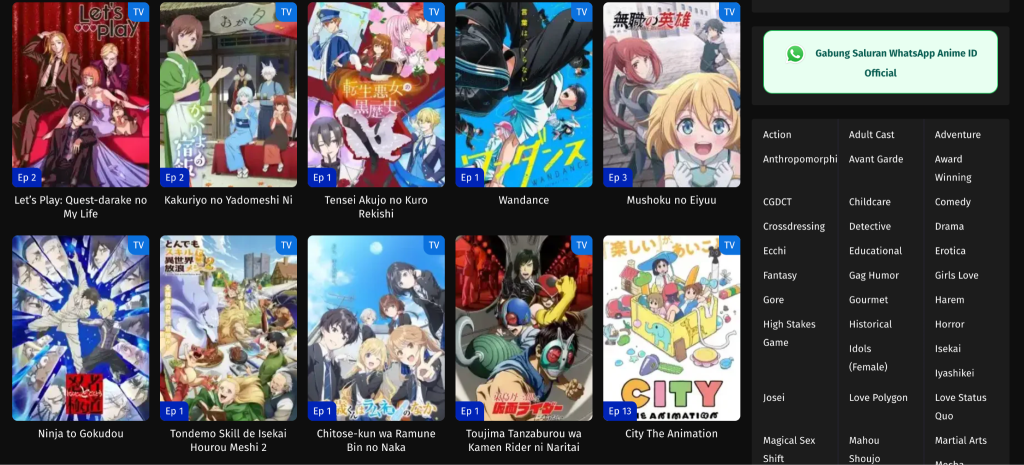Open Mushoku no Eiyuu card
This screenshot has width=1024, height=465.
point(671,95)
